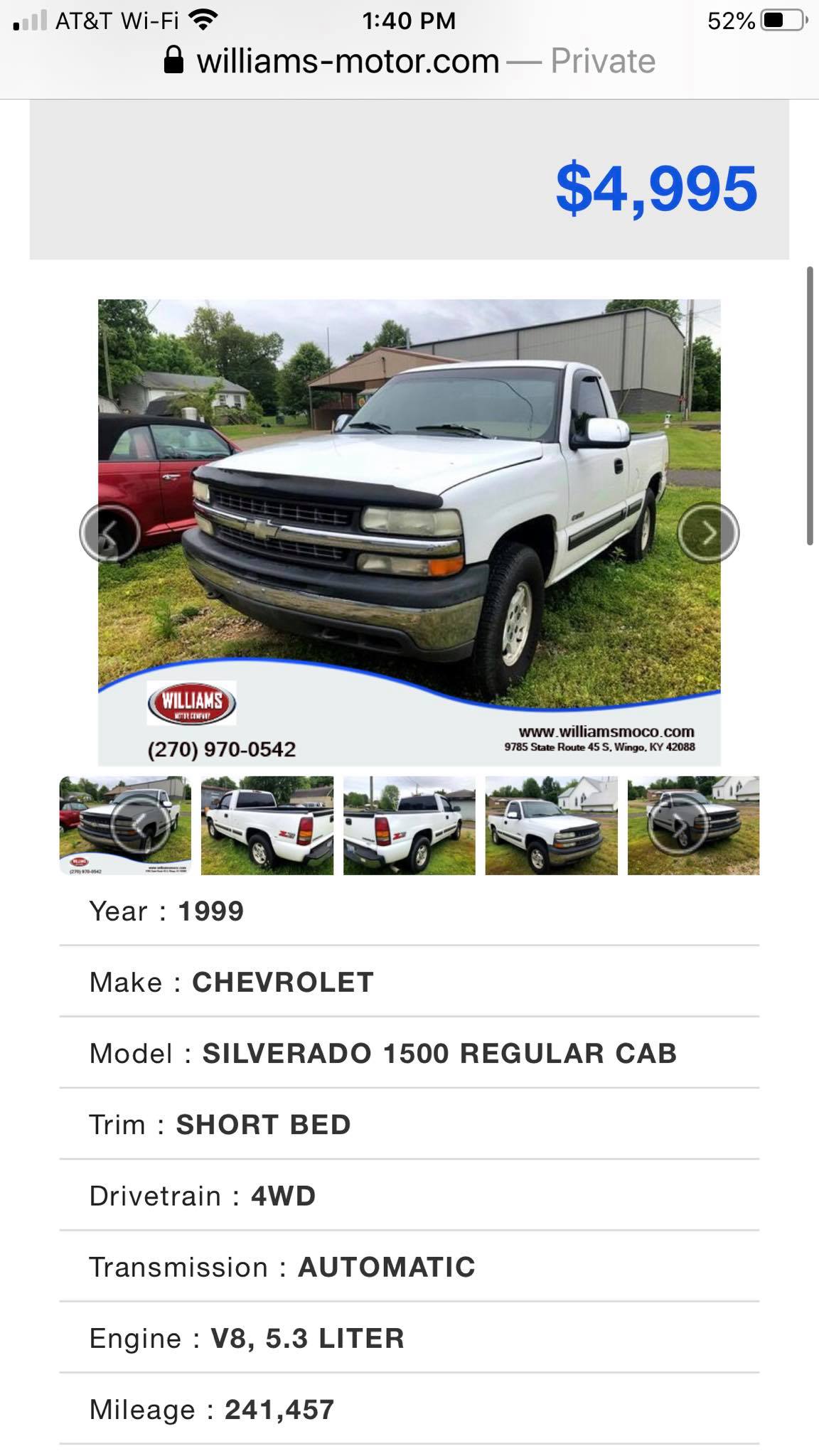Tap the thumbnail strip's right arrow
The width and height of the screenshot is (819, 1456).
[678, 825]
